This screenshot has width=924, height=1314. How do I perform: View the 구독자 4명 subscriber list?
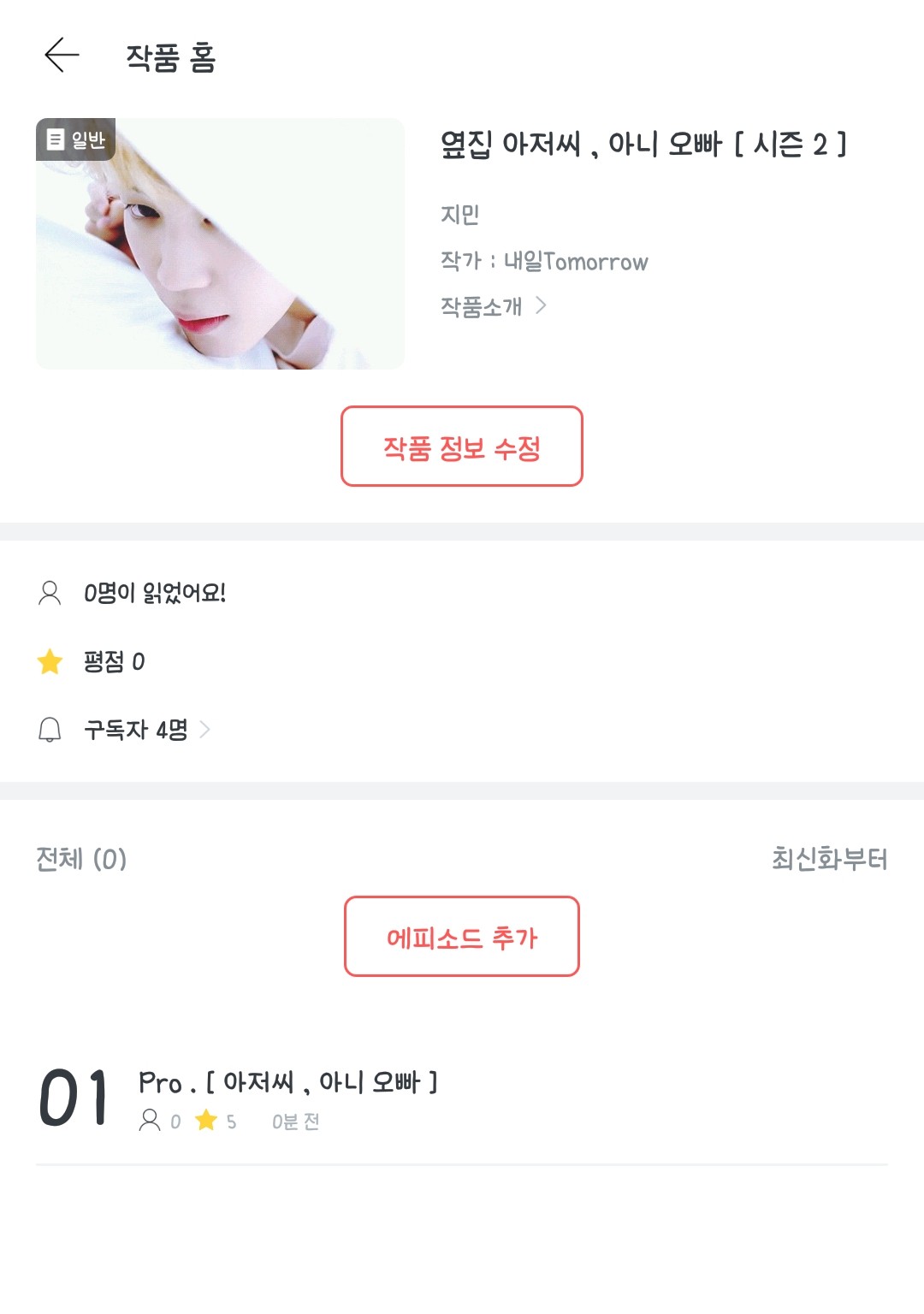tap(137, 730)
